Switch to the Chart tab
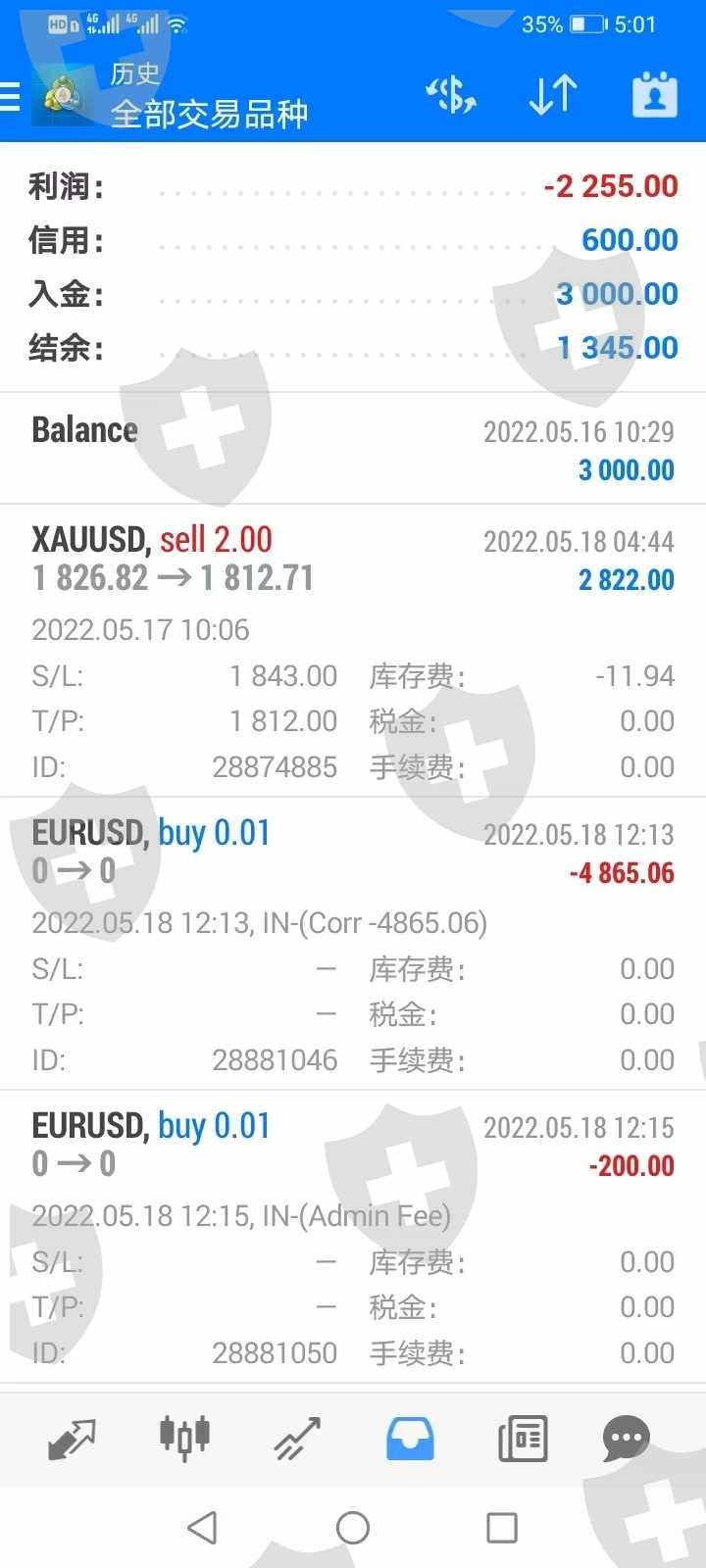706x1568 pixels. (x=184, y=1439)
